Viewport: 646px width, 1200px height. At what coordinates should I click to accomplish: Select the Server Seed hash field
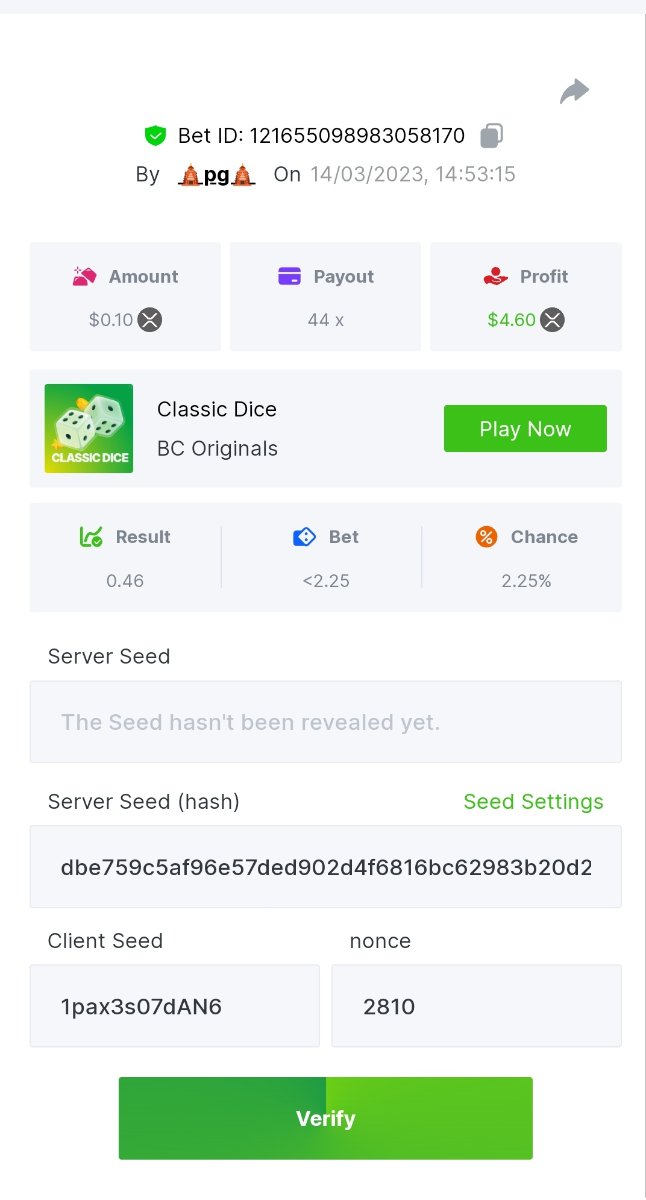coord(325,867)
